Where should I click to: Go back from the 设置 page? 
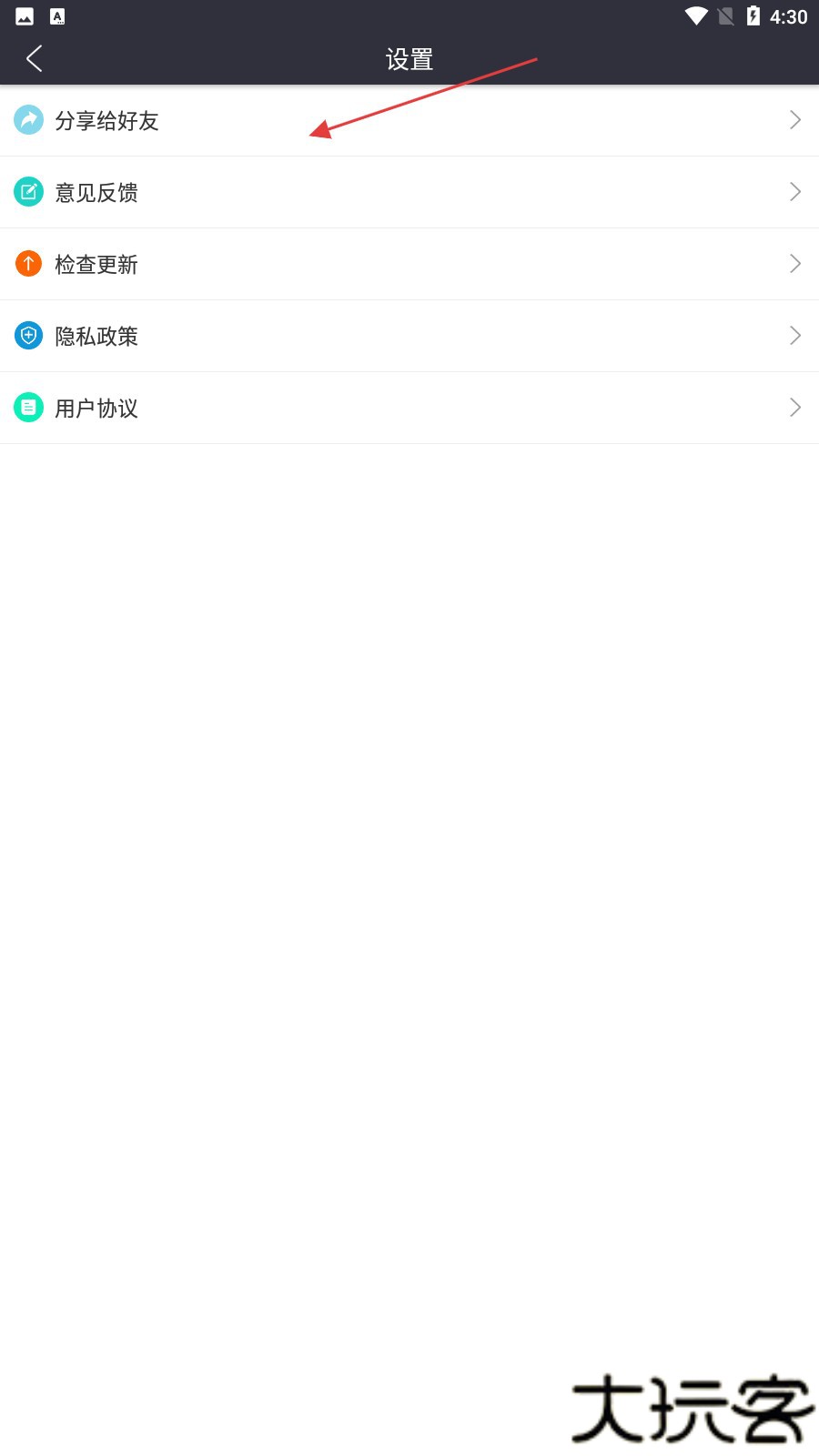[x=35, y=59]
